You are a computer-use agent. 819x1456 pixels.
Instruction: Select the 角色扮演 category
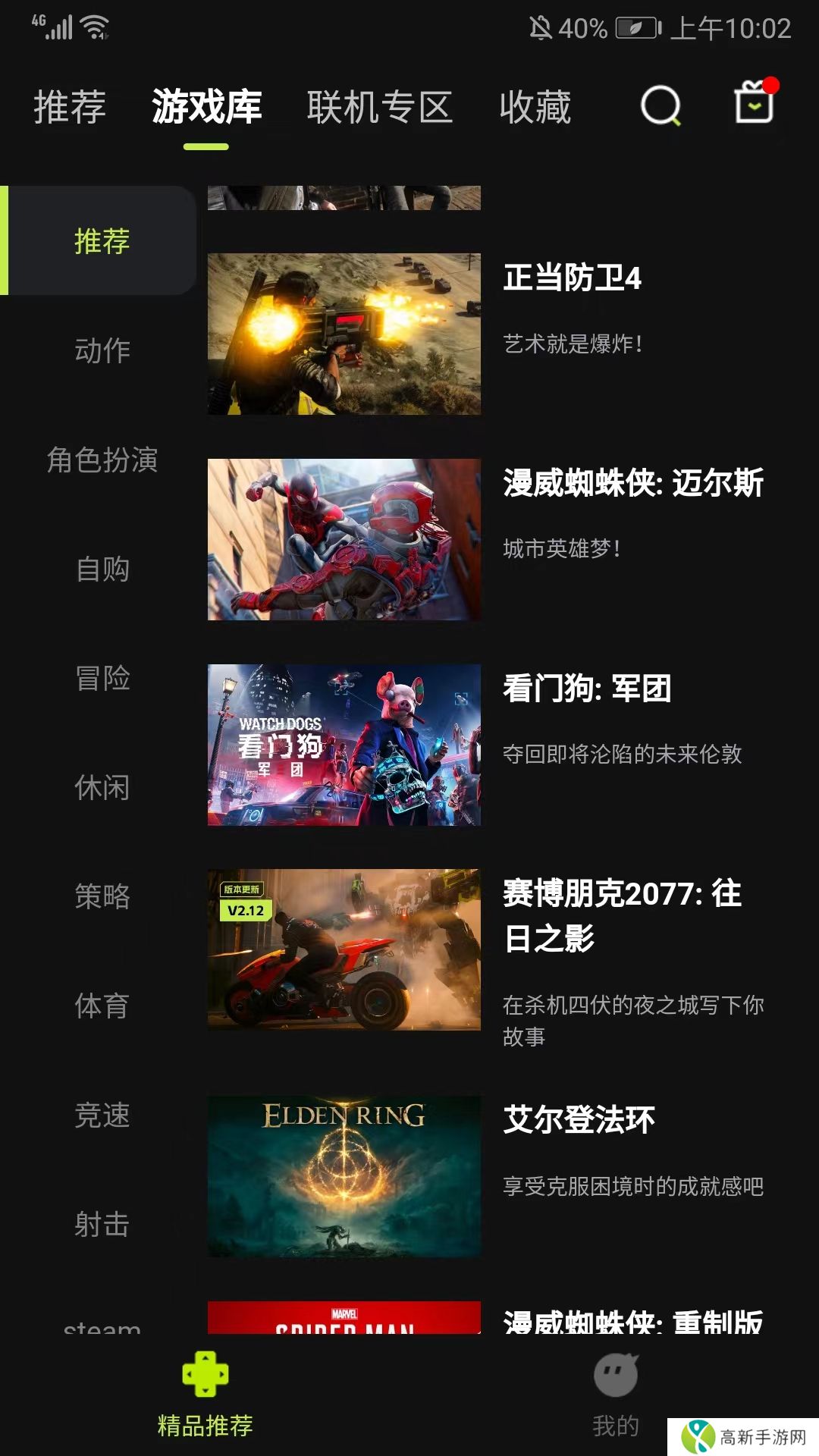102,460
